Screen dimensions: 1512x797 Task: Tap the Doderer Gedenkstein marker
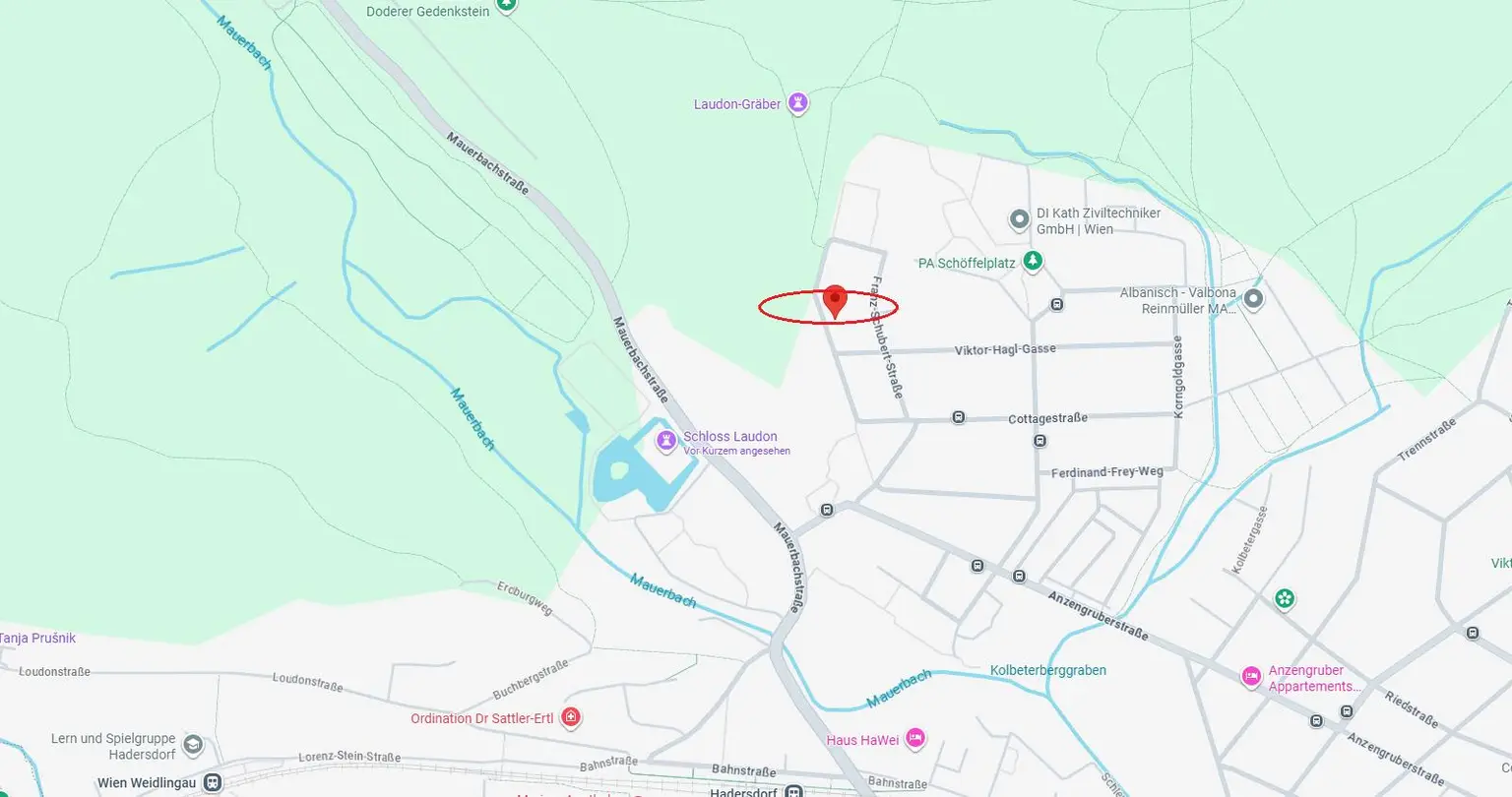506,5
